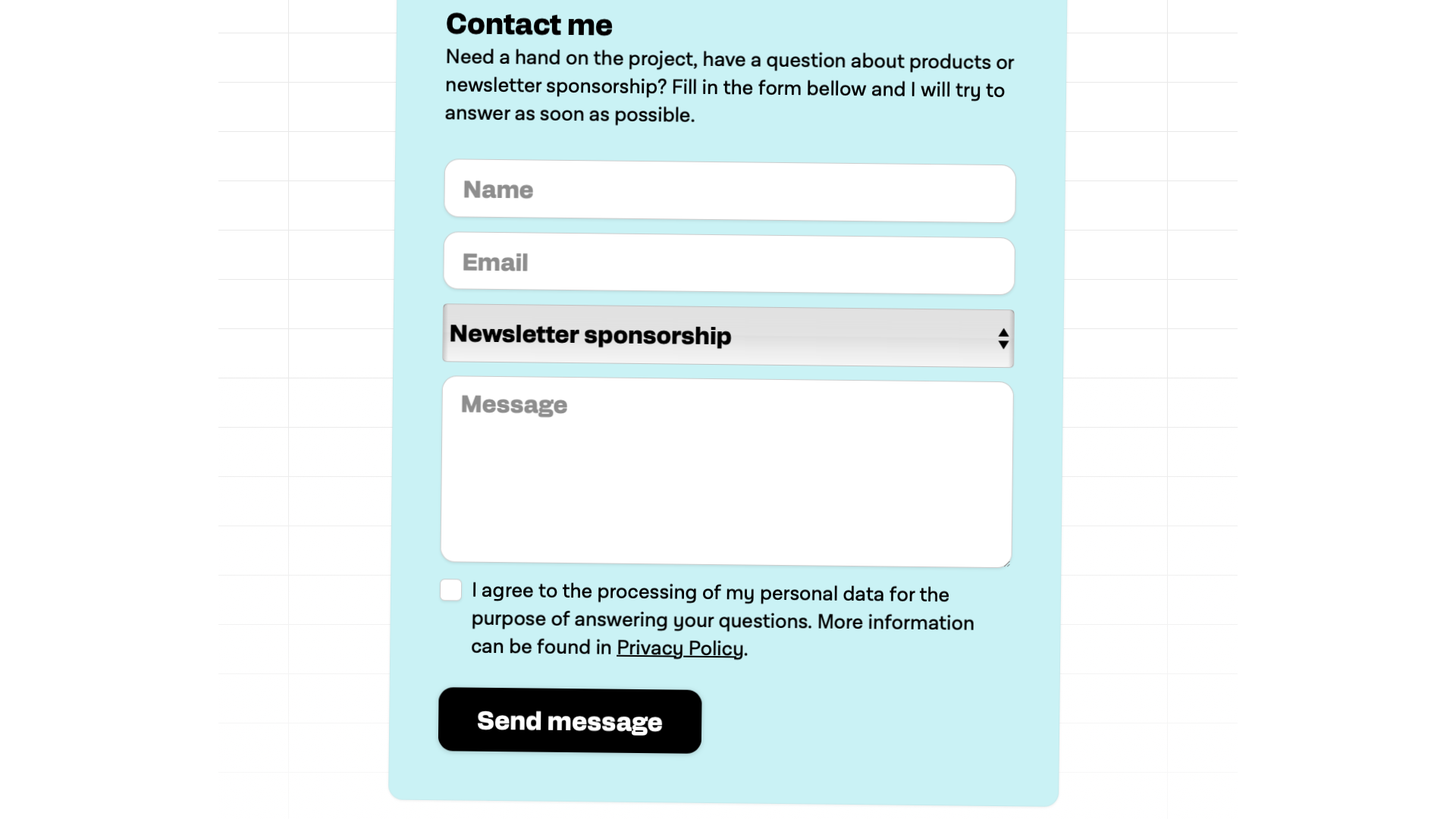Viewport: 1456px width, 819px height.
Task: Open the Privacy Policy link
Action: coord(679,648)
